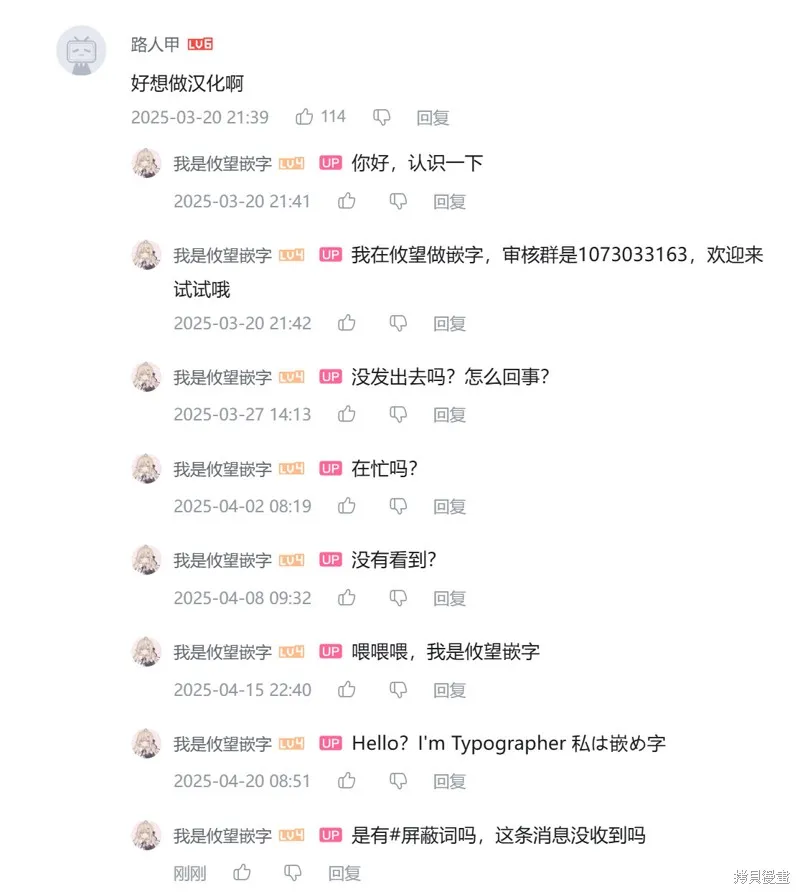Reply to the comment 在忙吗？

[x=449, y=506]
